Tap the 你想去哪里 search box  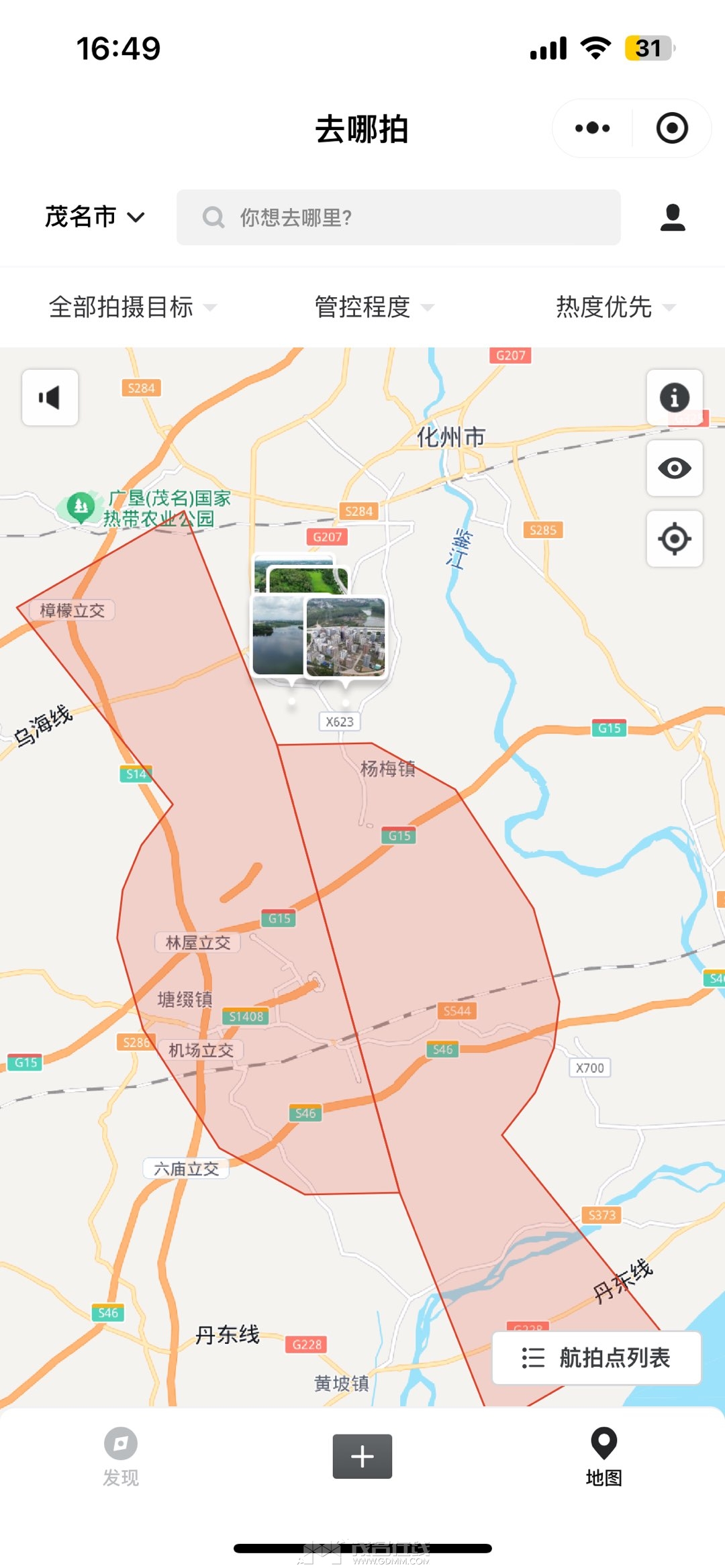(398, 217)
